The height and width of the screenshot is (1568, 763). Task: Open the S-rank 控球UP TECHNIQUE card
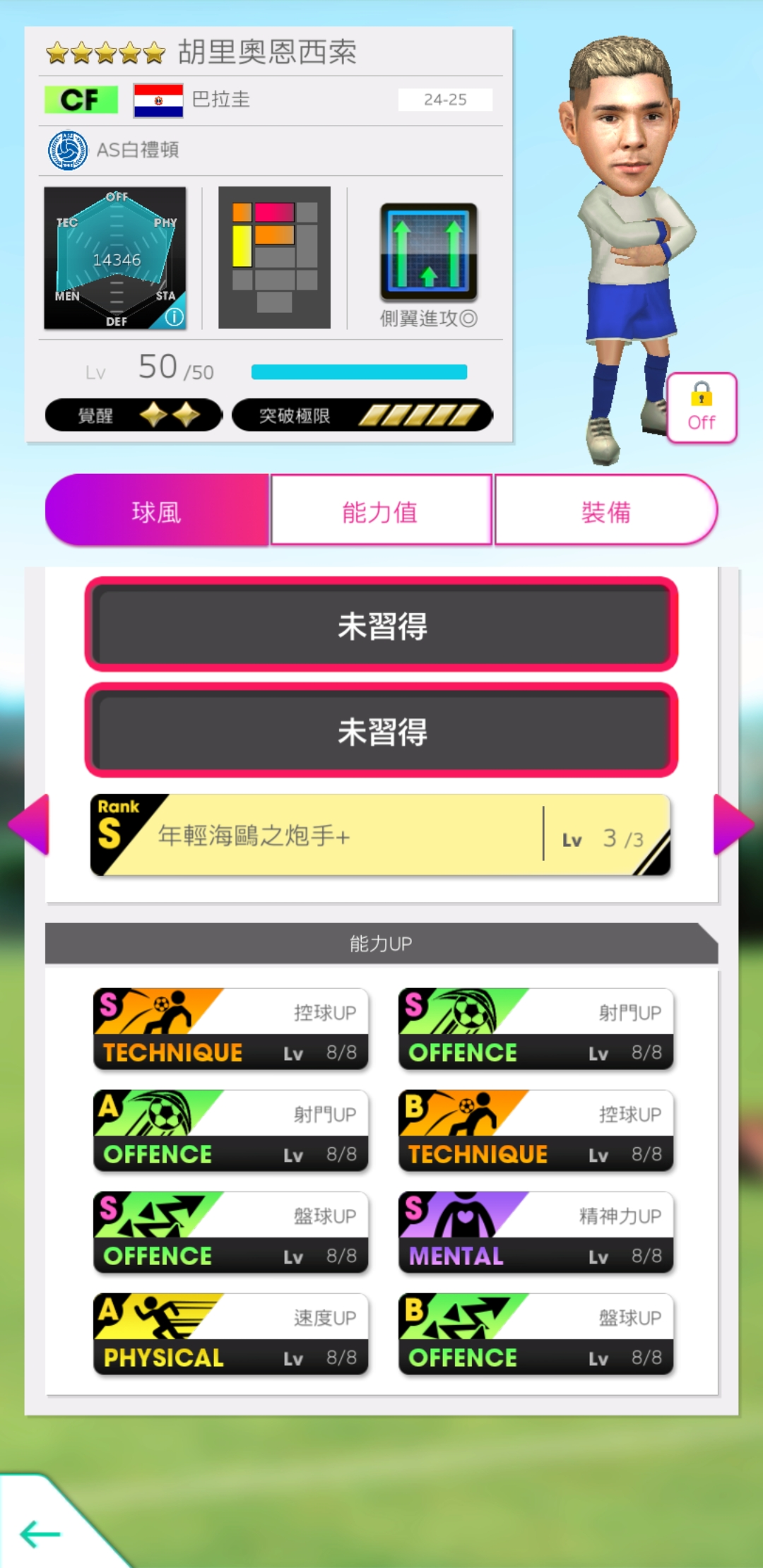230,1028
